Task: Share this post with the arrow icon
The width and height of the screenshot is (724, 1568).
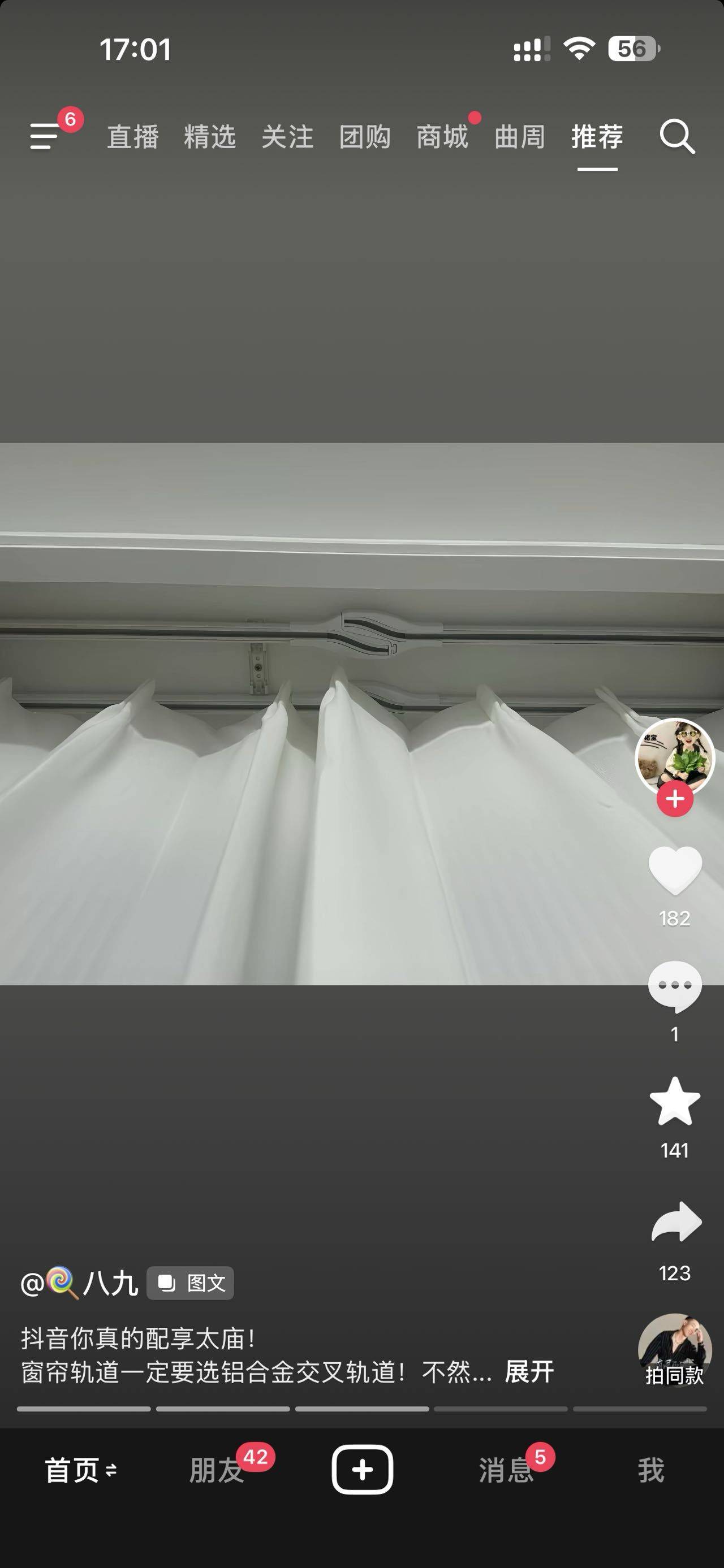Action: tap(676, 1222)
